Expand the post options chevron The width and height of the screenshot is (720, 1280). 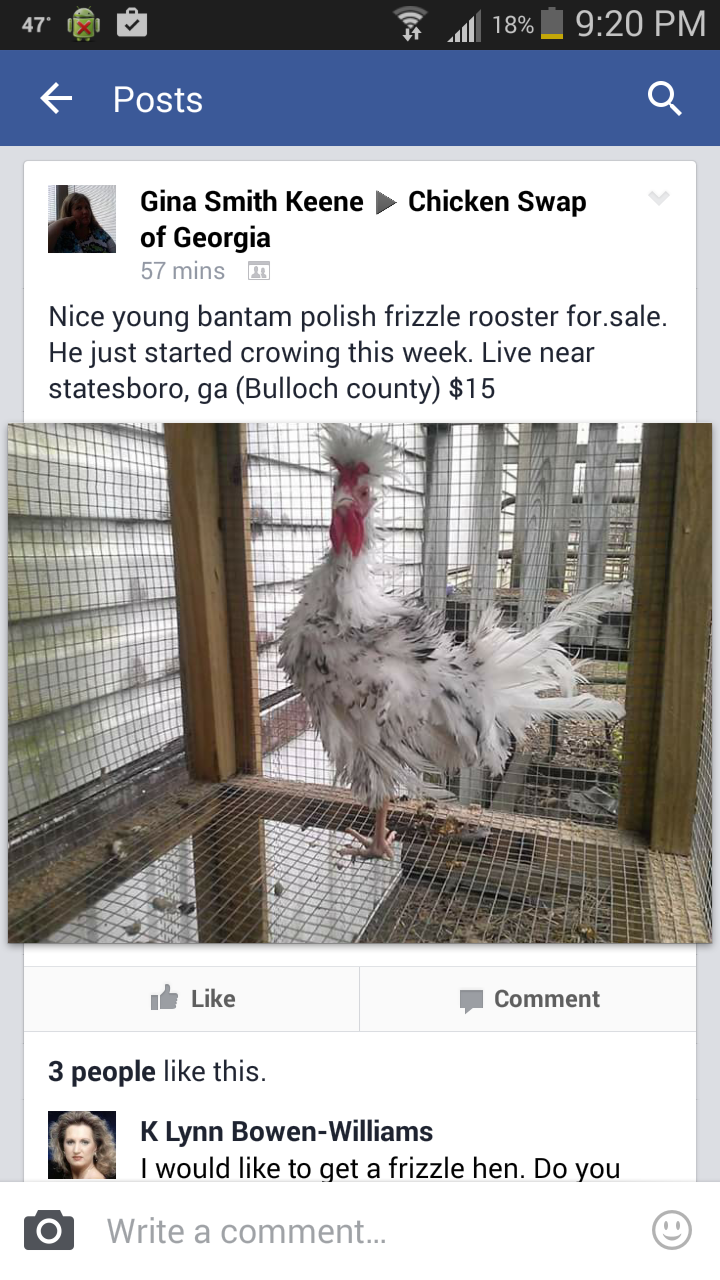click(658, 199)
